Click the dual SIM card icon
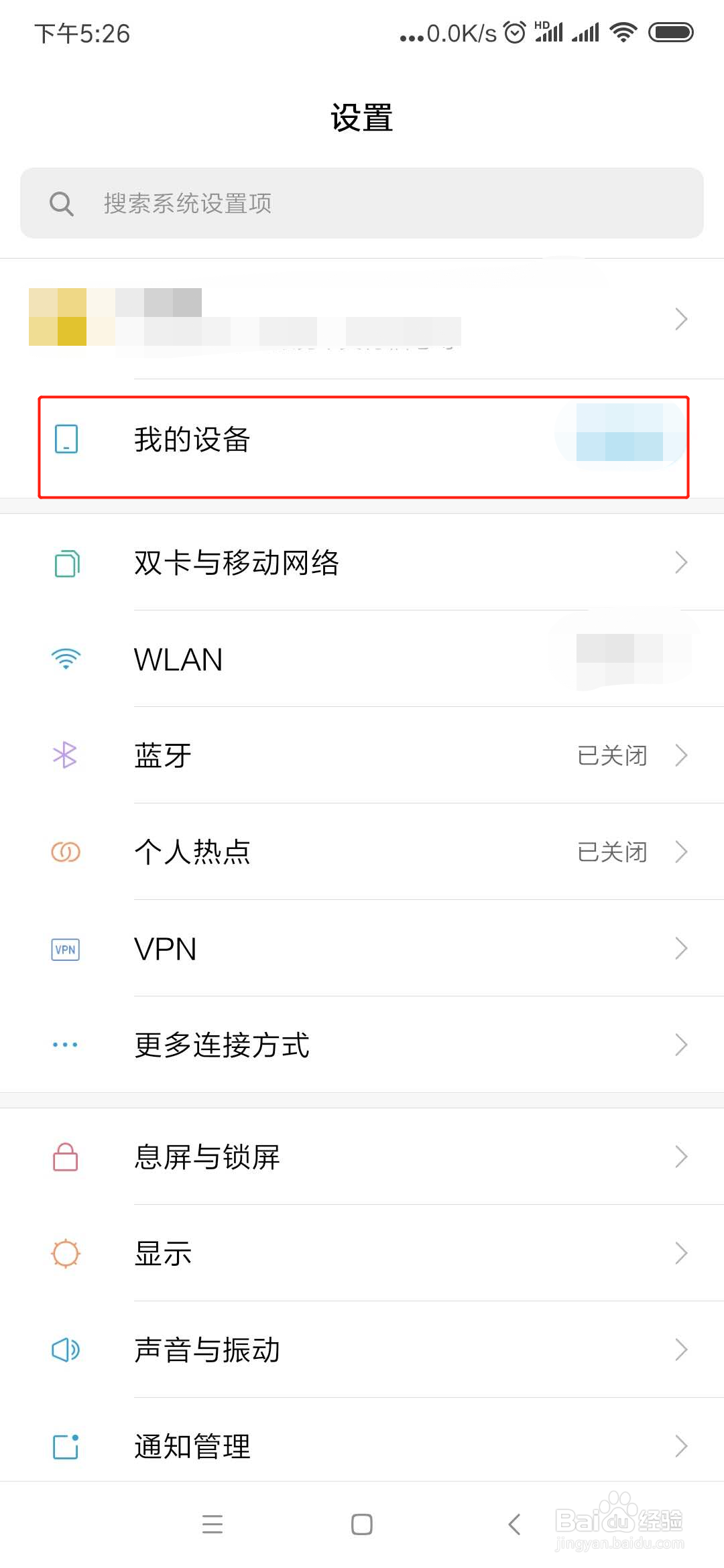 [x=65, y=564]
